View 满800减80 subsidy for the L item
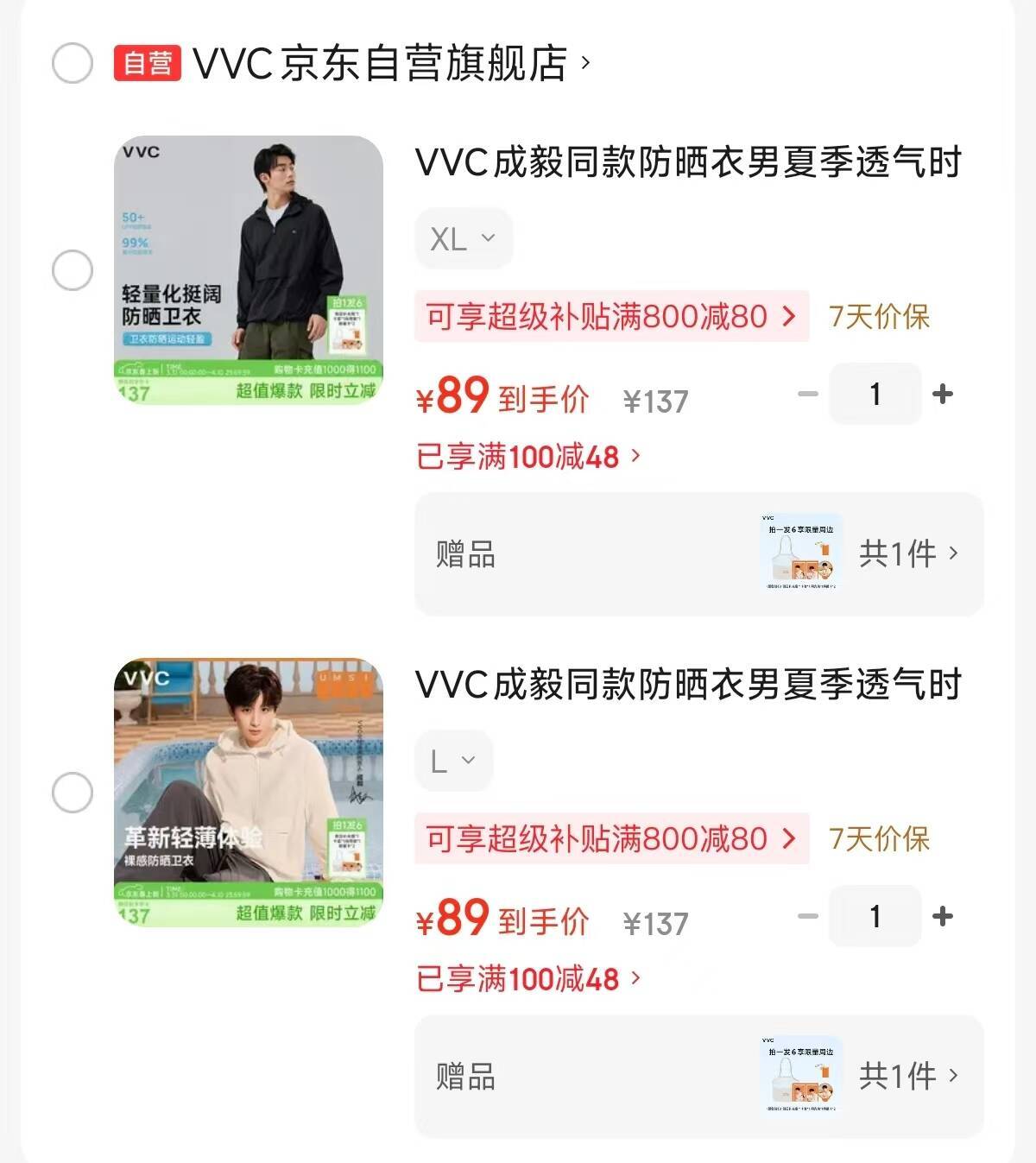 (610, 839)
